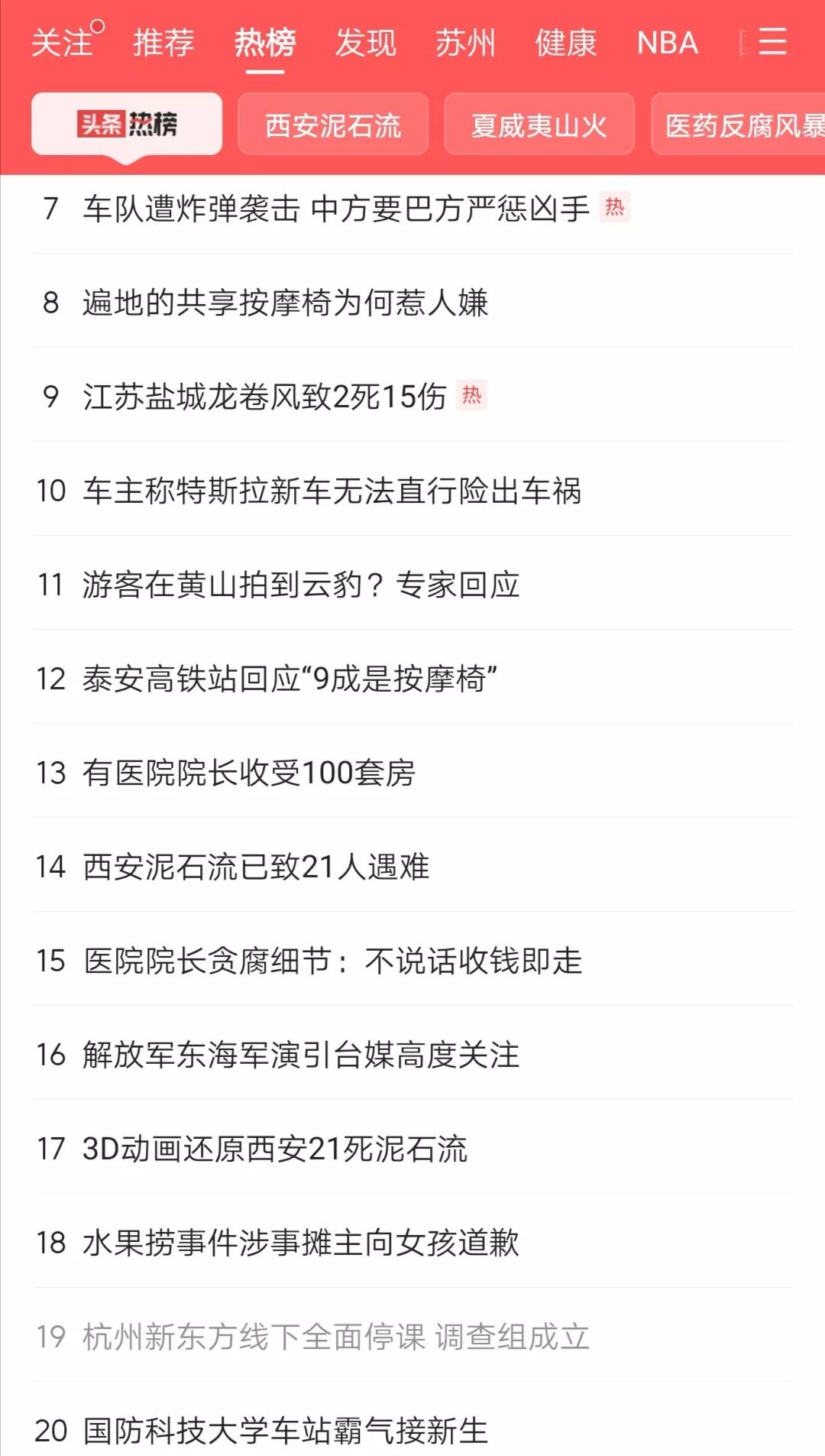Viewport: 825px width, 1456px height.
Task: Tap the 西安泥石流 topic chip
Action: coord(333,124)
